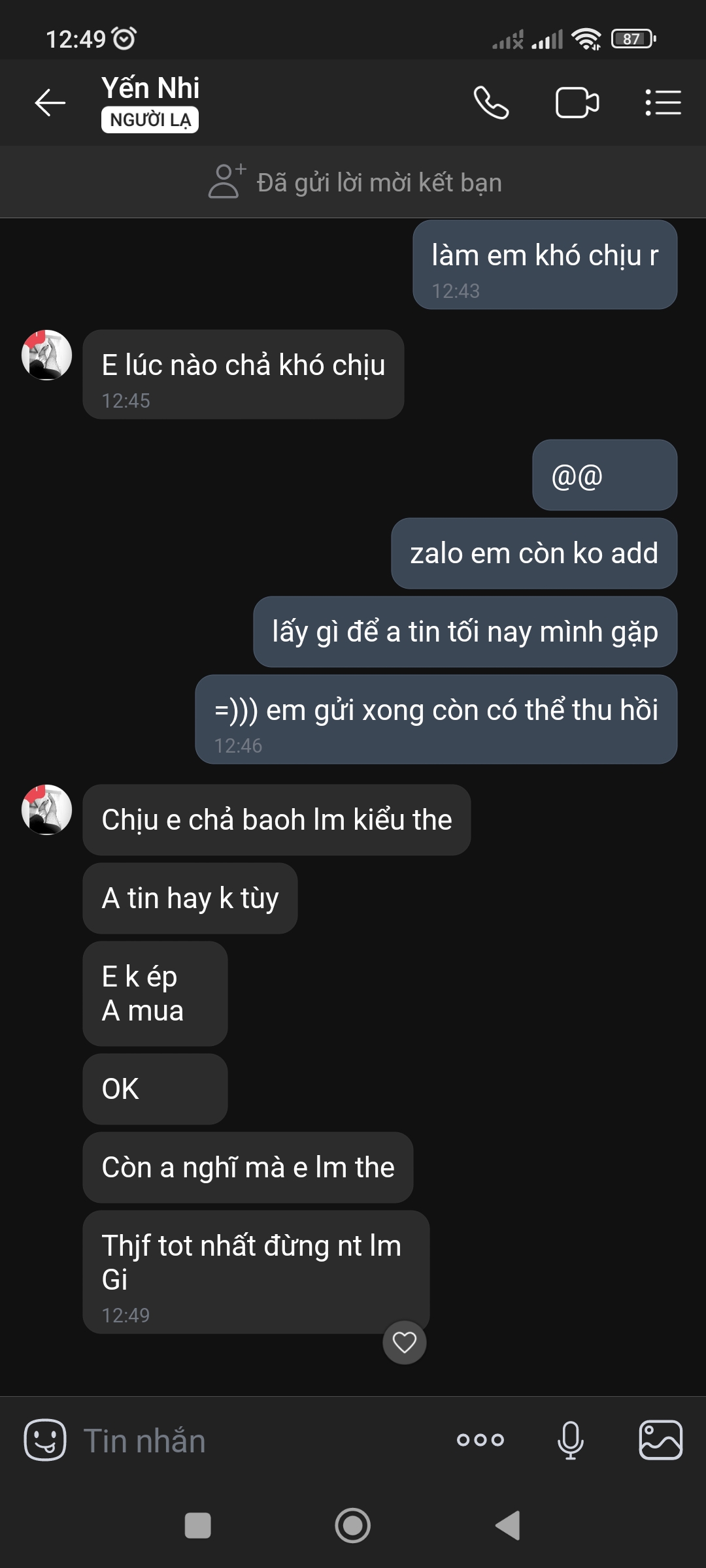The height and width of the screenshot is (1568, 706).
Task: Open more attachment options (three dots)
Action: (480, 1440)
